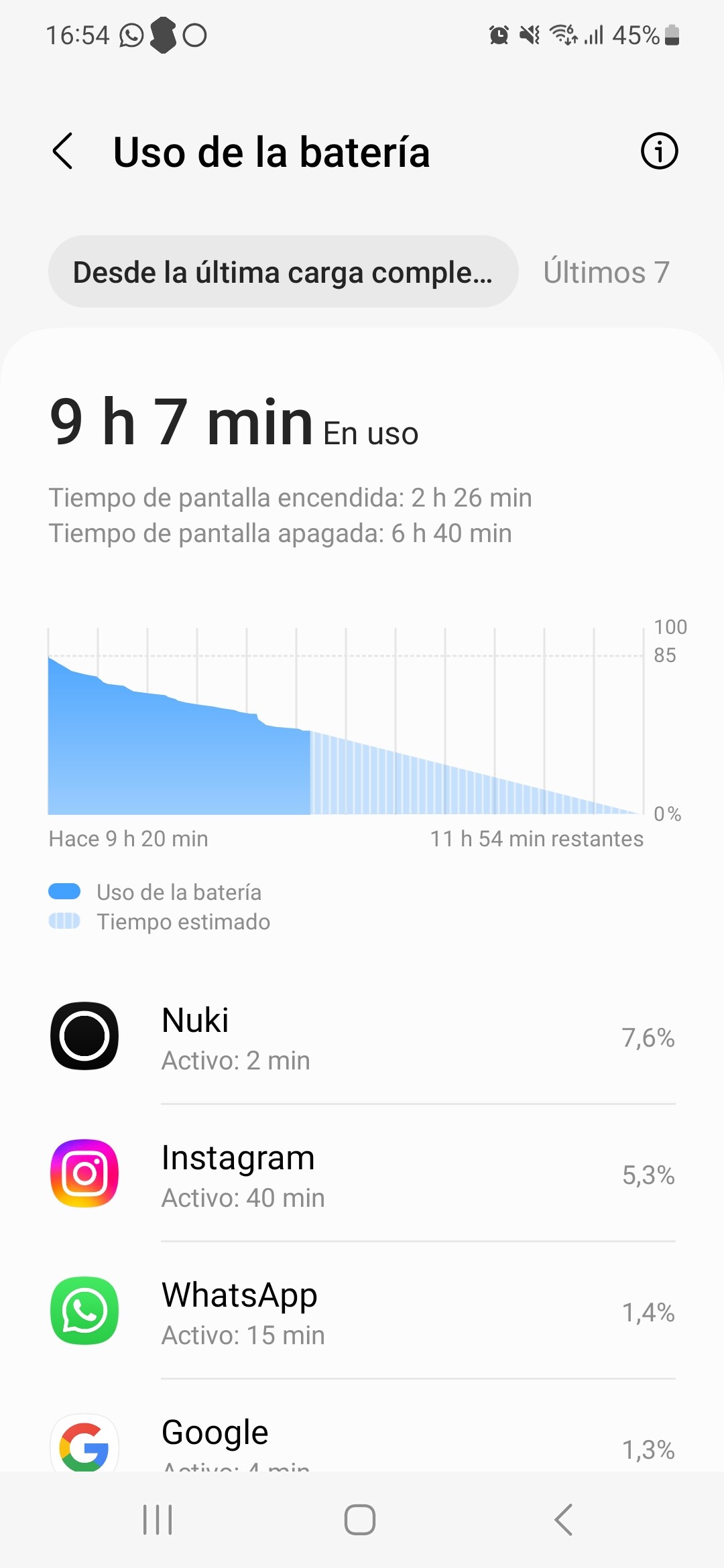Switch to the Últimos 7 tab

pos(607,272)
